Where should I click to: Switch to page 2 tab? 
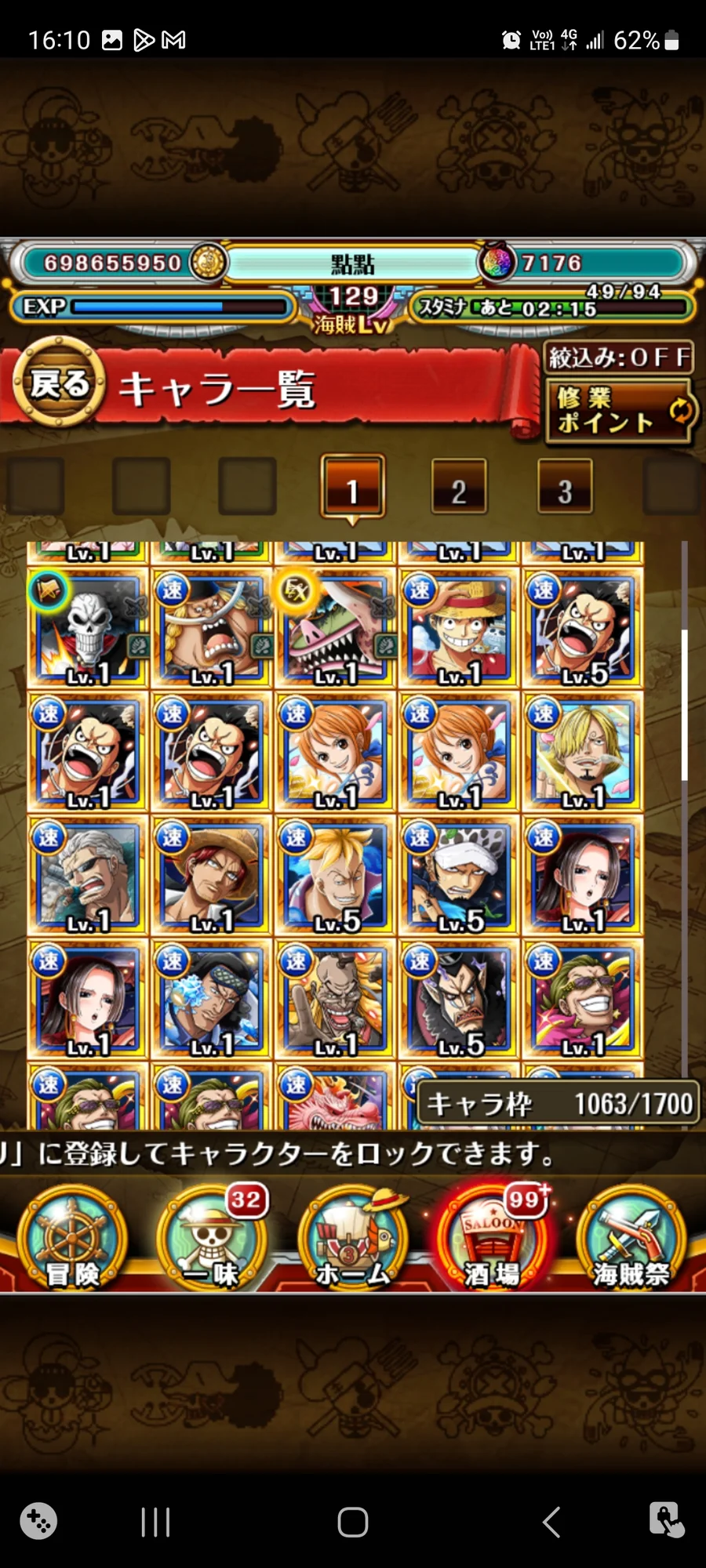459,489
